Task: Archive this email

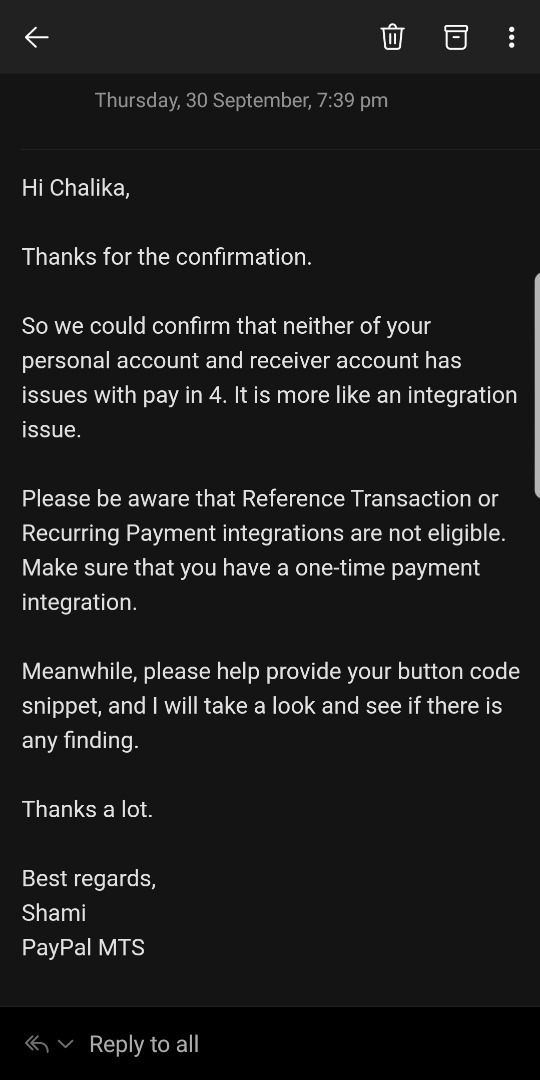Action: point(455,37)
